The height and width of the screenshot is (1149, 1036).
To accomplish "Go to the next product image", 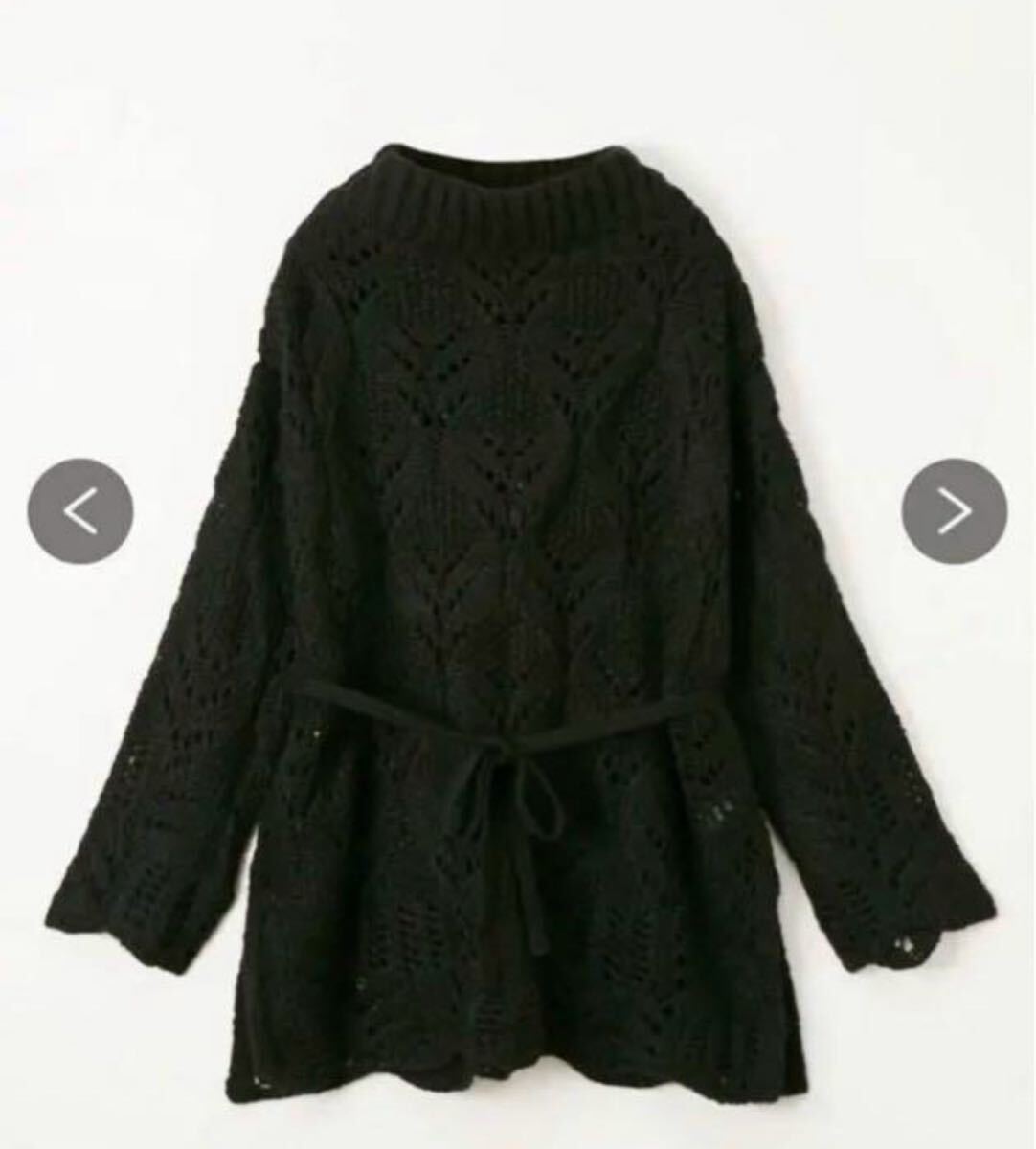I will tap(954, 511).
